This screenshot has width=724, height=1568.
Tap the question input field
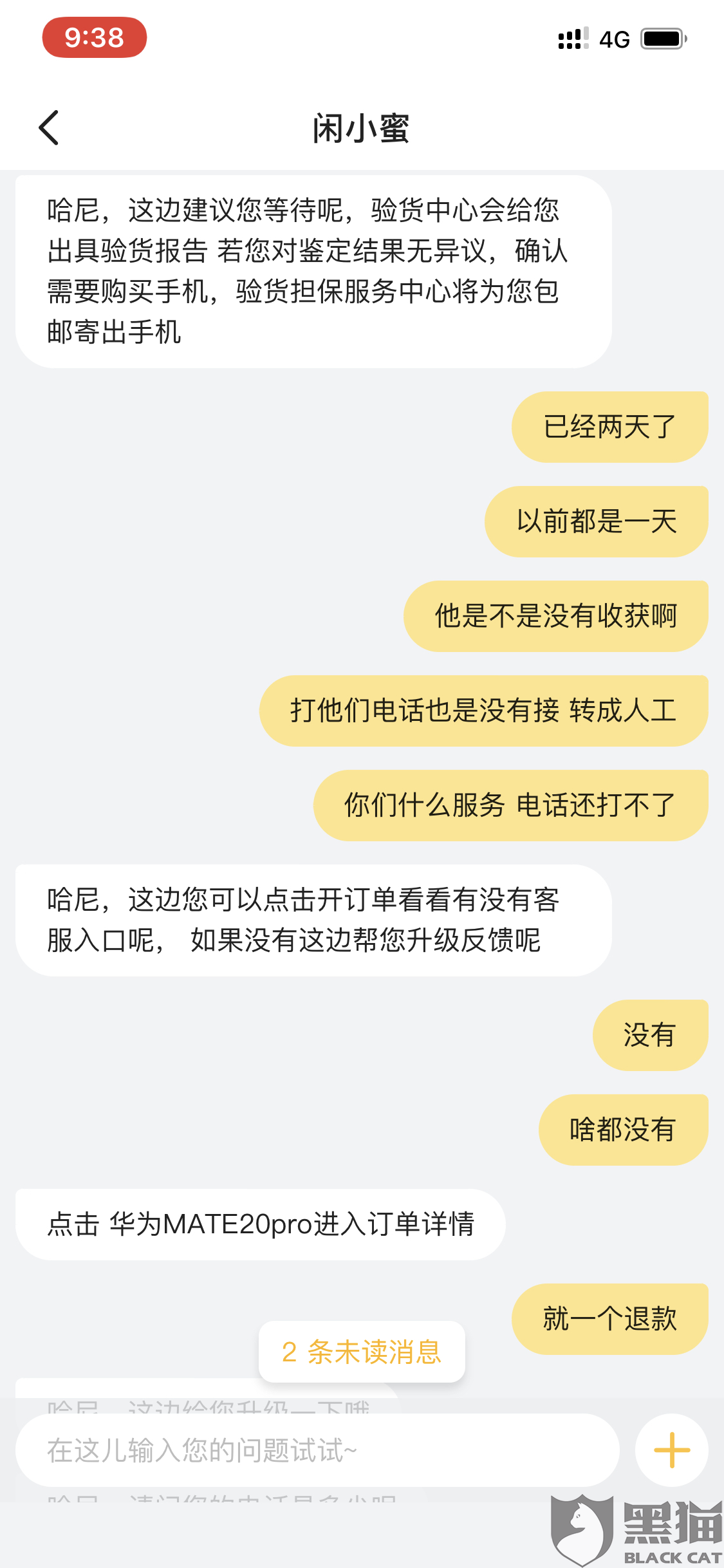[317, 1450]
